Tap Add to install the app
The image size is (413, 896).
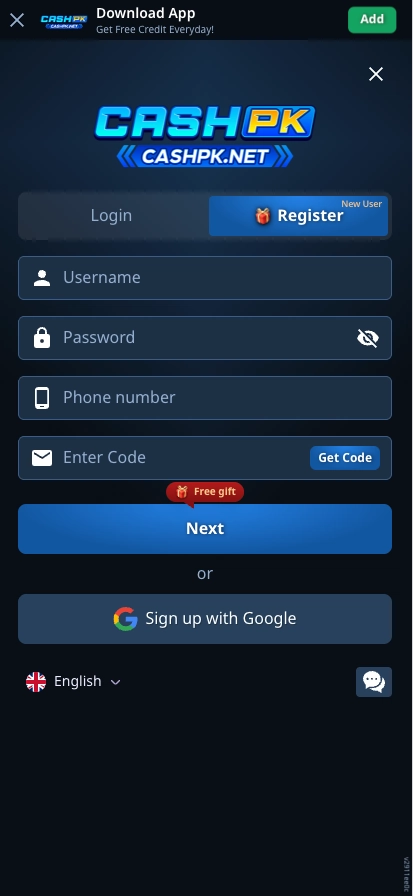(372, 19)
